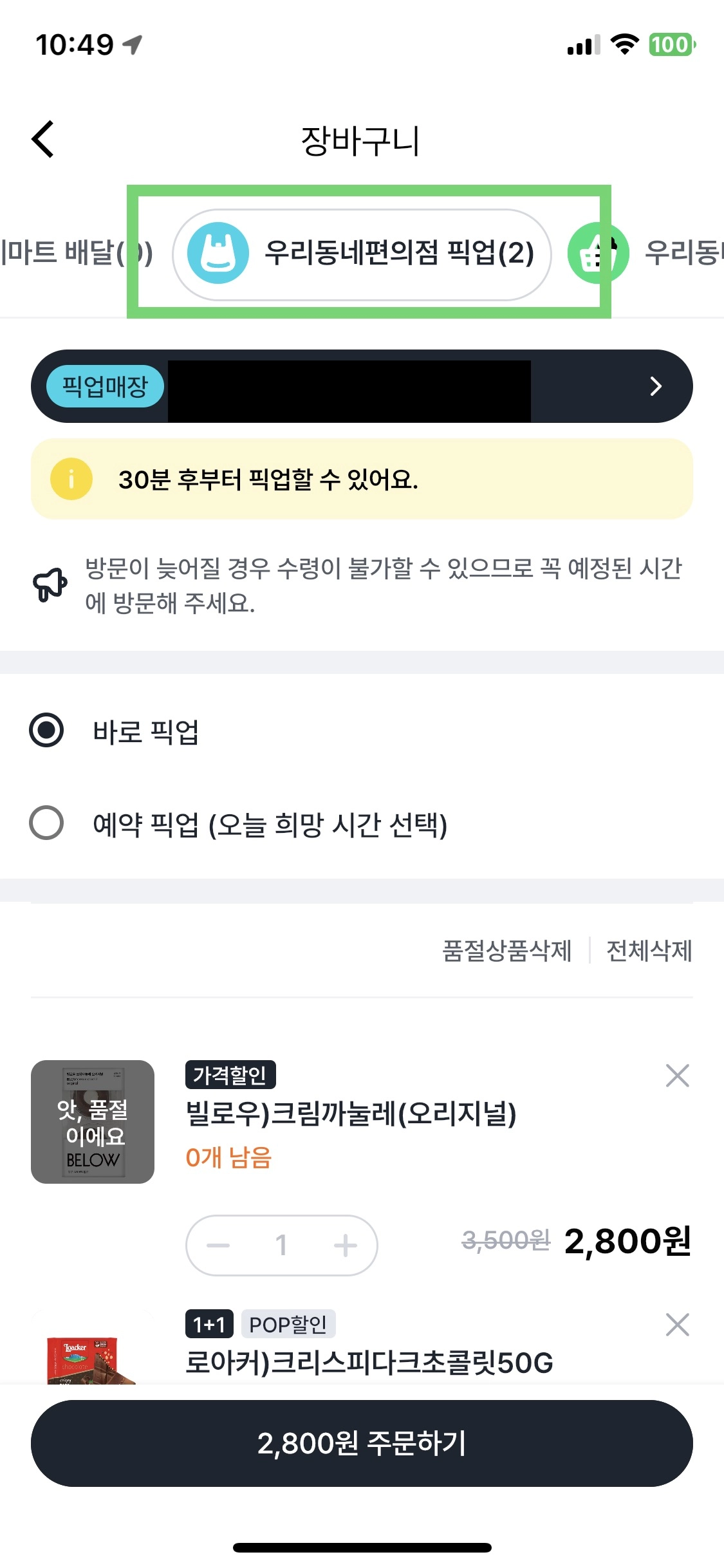
Task: Open the 빌로우 크림까눌레 product image
Action: click(x=93, y=1122)
